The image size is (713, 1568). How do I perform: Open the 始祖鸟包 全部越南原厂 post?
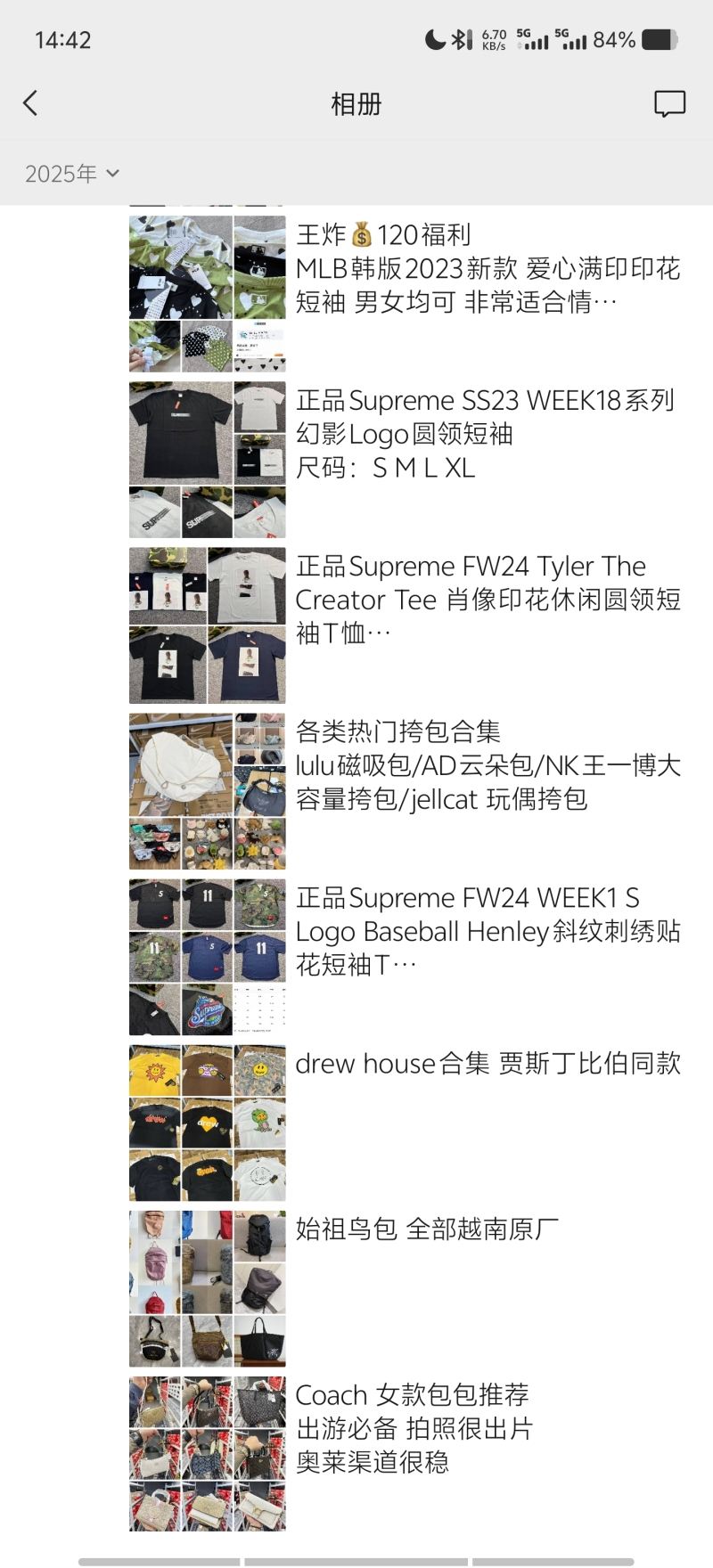pos(427,1229)
